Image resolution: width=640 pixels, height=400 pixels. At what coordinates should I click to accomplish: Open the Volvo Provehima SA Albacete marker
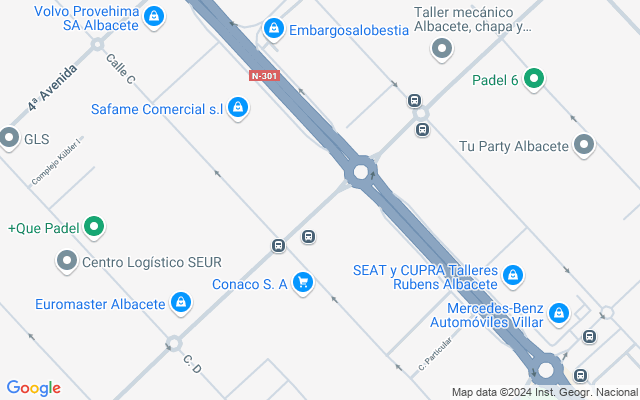tap(153, 16)
